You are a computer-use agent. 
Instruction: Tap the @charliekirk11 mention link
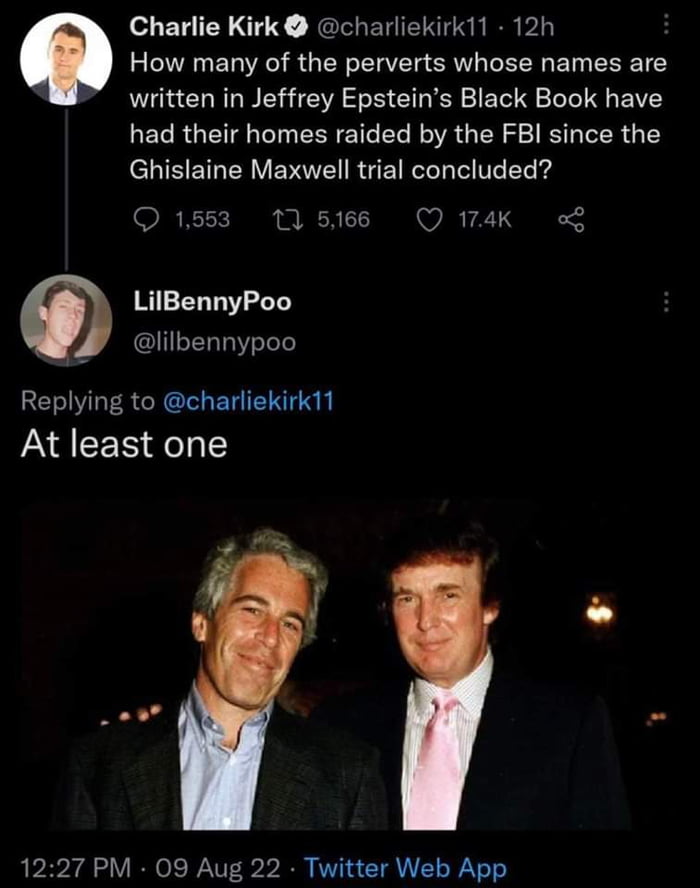click(x=245, y=401)
